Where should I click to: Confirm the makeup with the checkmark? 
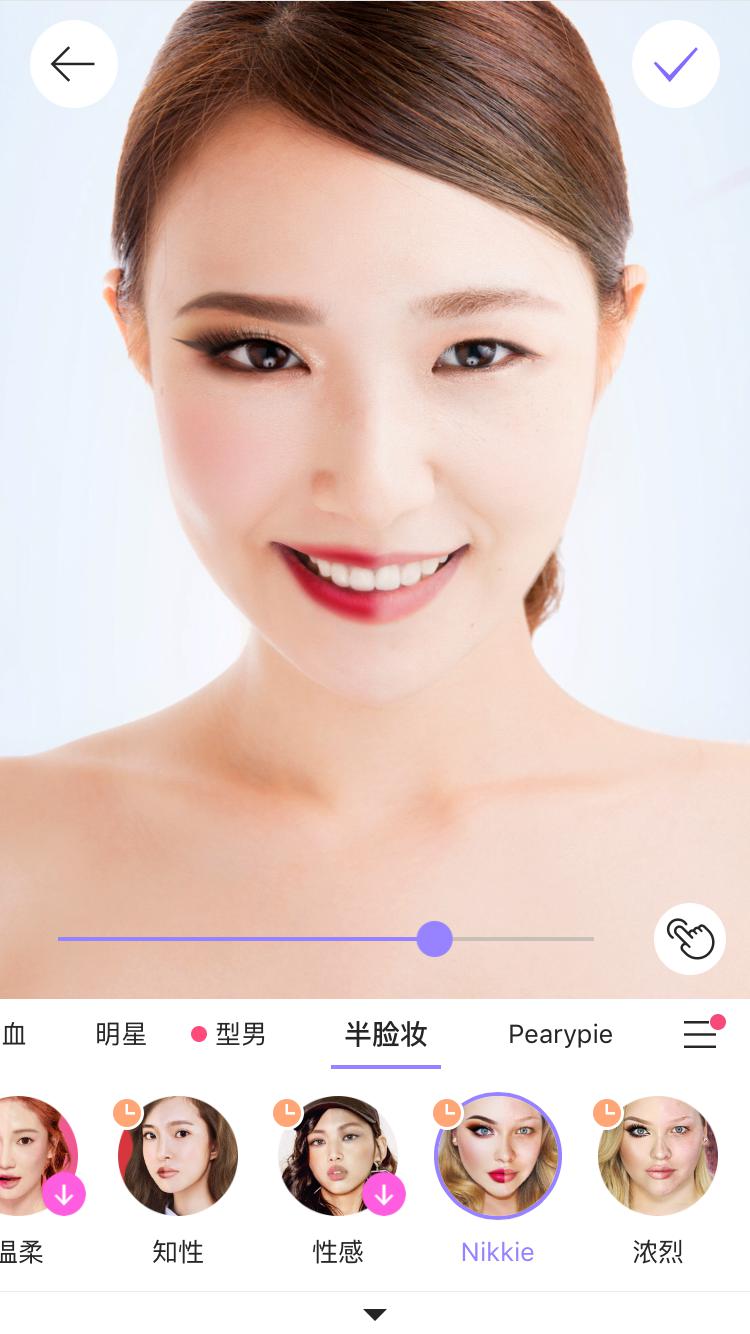click(676, 64)
